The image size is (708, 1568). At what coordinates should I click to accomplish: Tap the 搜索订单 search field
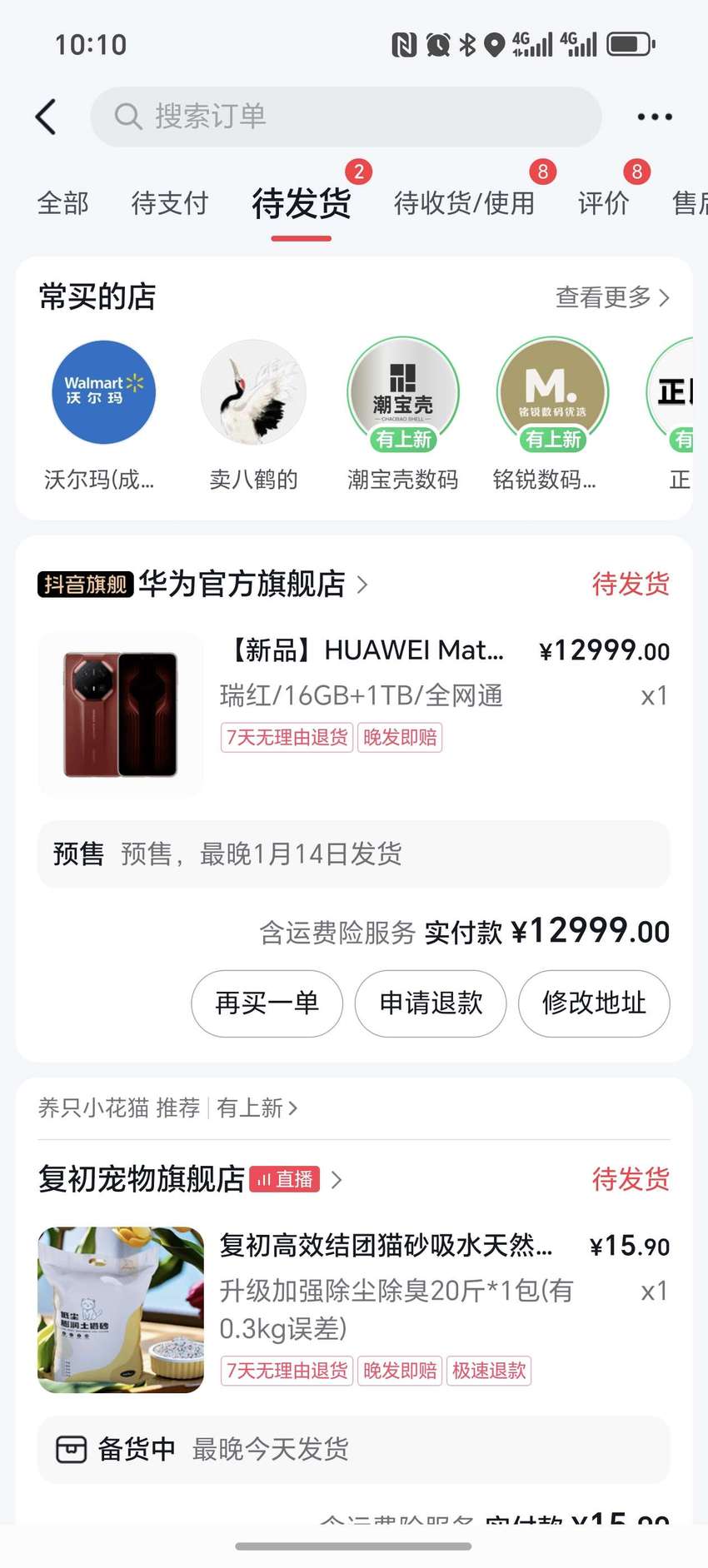346,117
